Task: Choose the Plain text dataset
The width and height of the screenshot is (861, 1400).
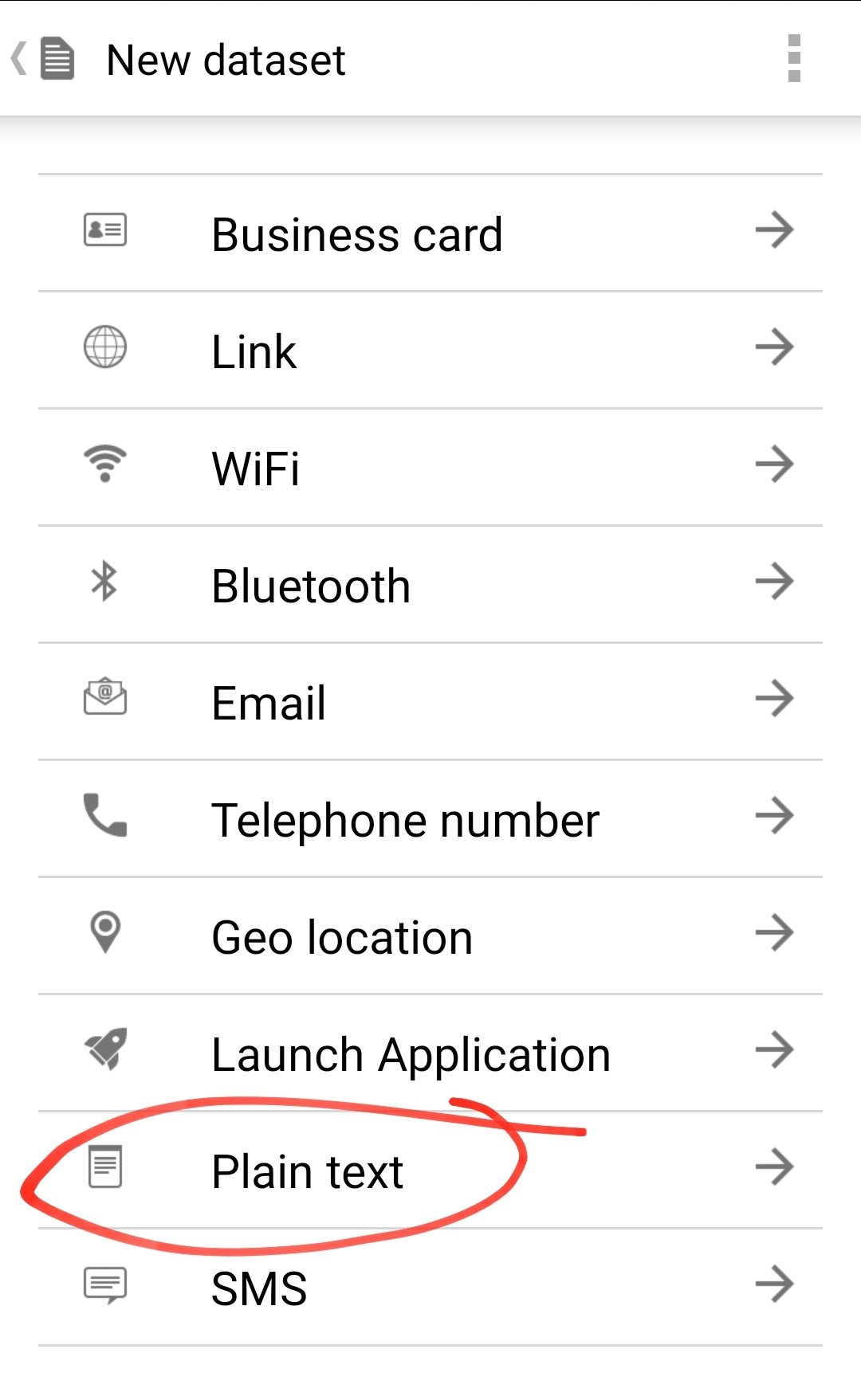Action: pos(431,1171)
